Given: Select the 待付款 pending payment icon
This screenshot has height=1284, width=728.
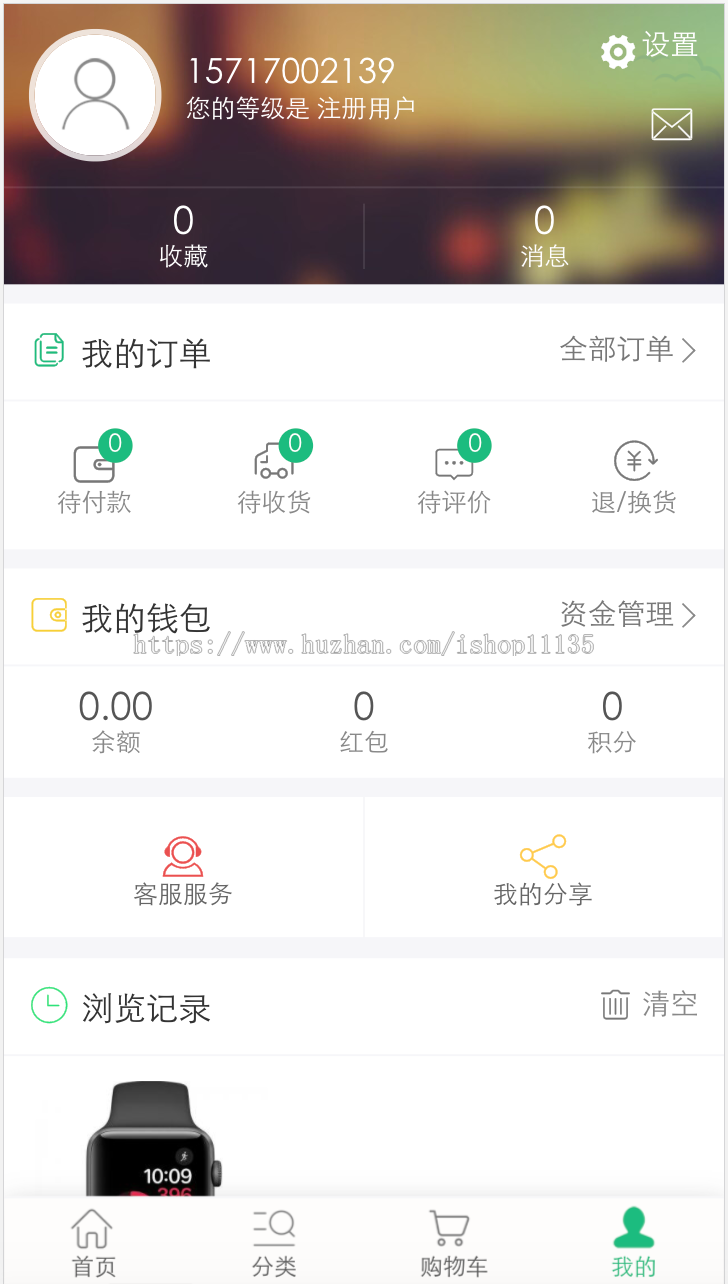Looking at the screenshot, I should (x=94, y=460).
